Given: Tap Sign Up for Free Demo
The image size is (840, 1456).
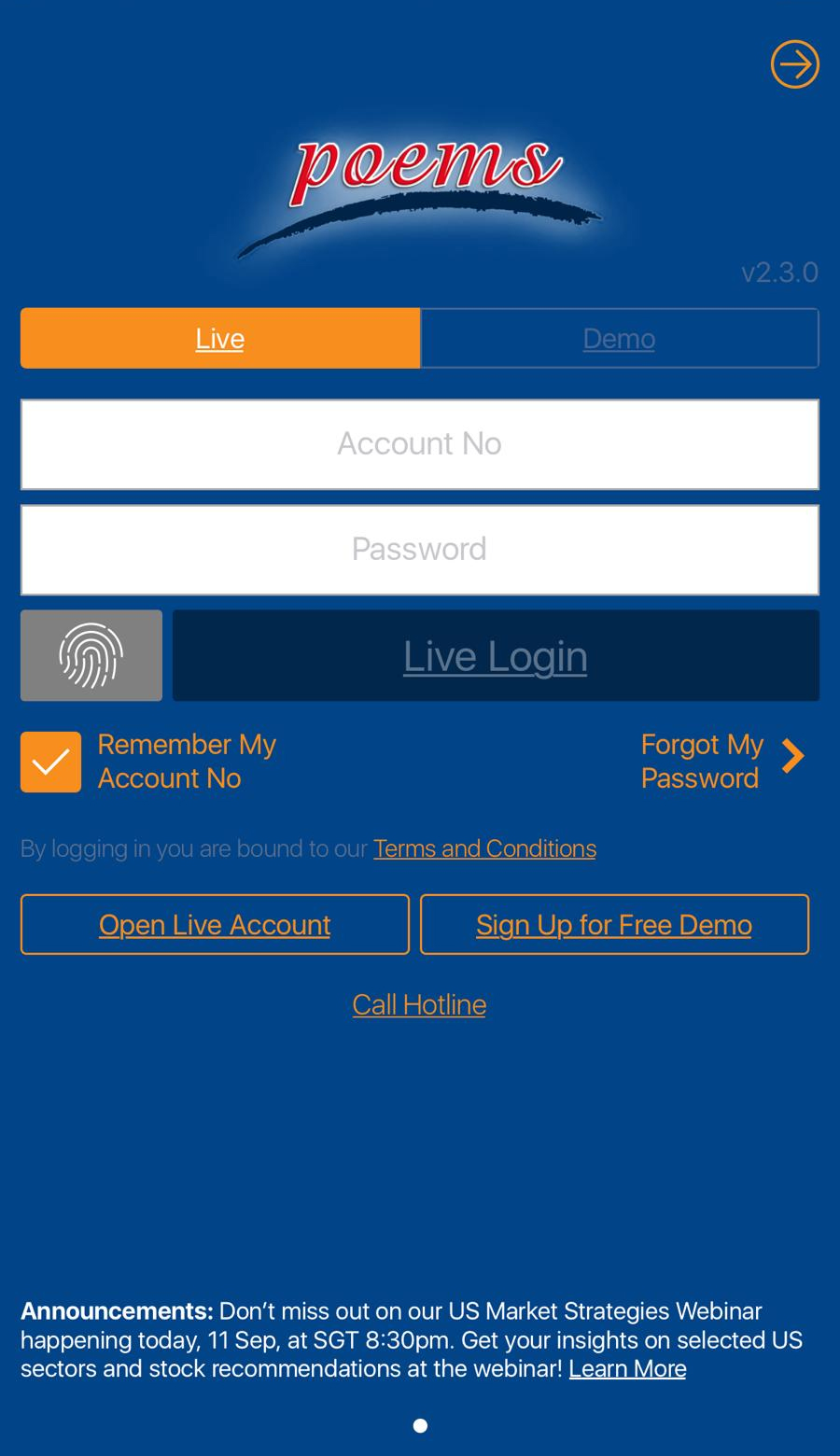Looking at the screenshot, I should click(614, 924).
